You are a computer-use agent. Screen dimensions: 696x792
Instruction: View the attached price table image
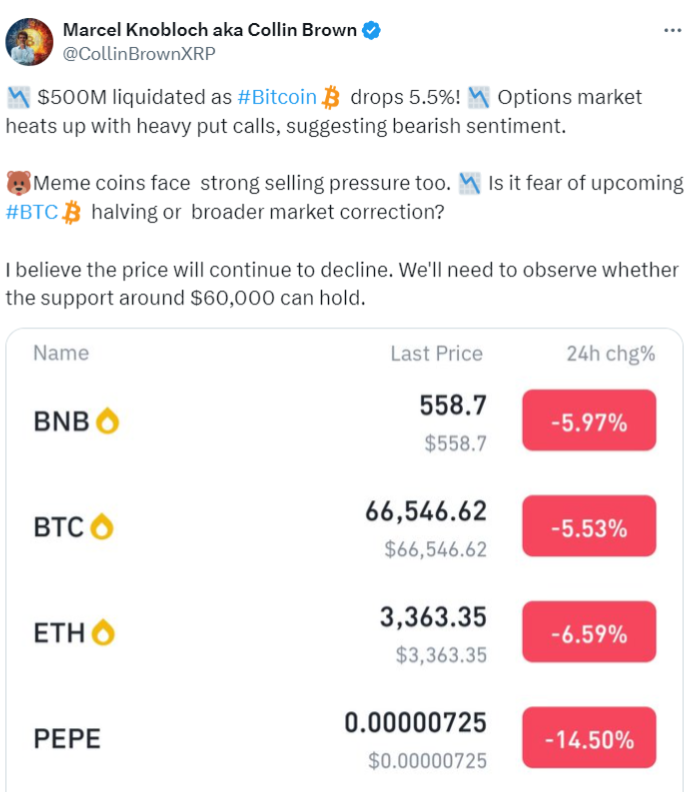click(x=345, y=560)
